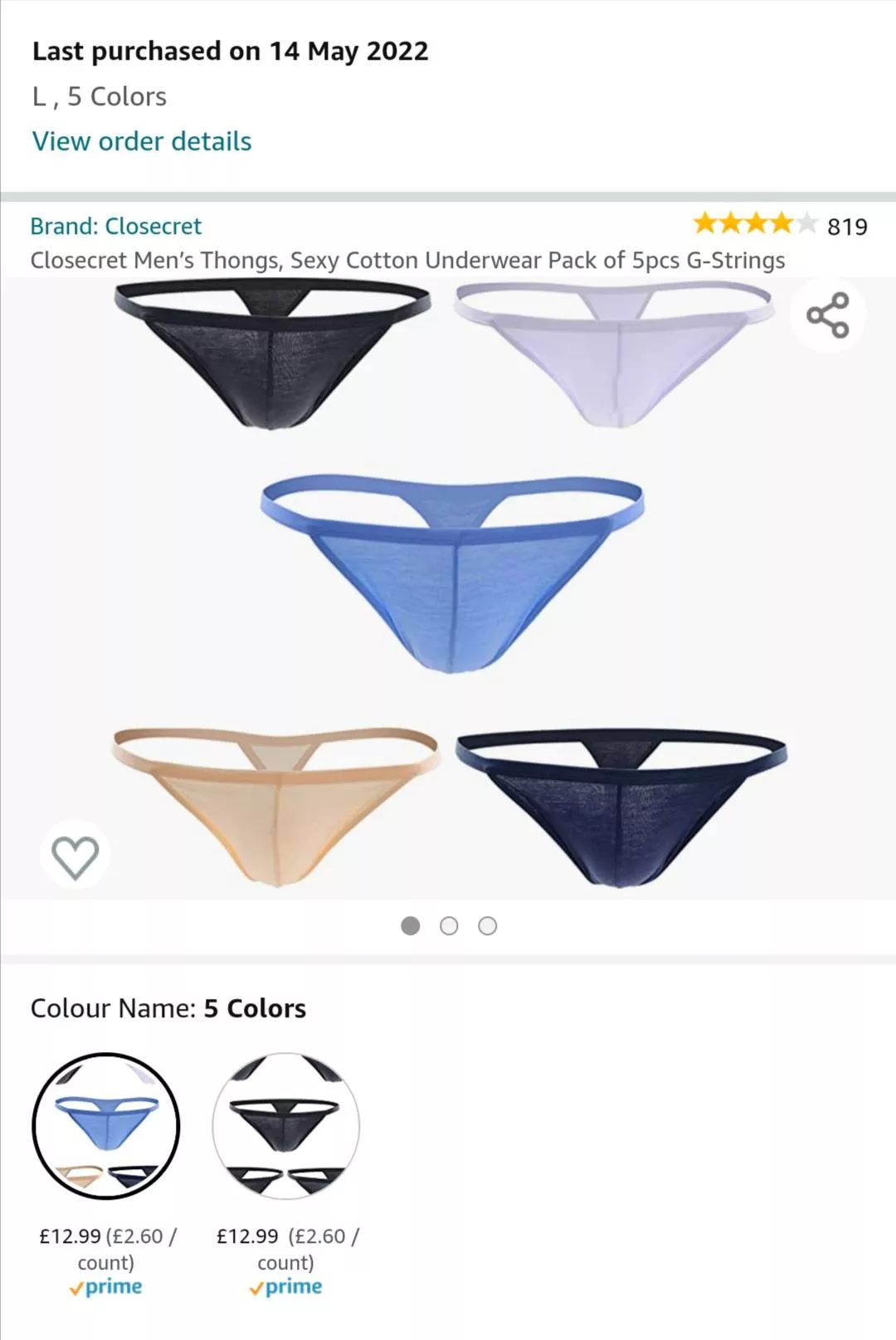Viewport: 896px width, 1340px height.
Task: Visit the Closecret brand page
Action: [x=116, y=227]
